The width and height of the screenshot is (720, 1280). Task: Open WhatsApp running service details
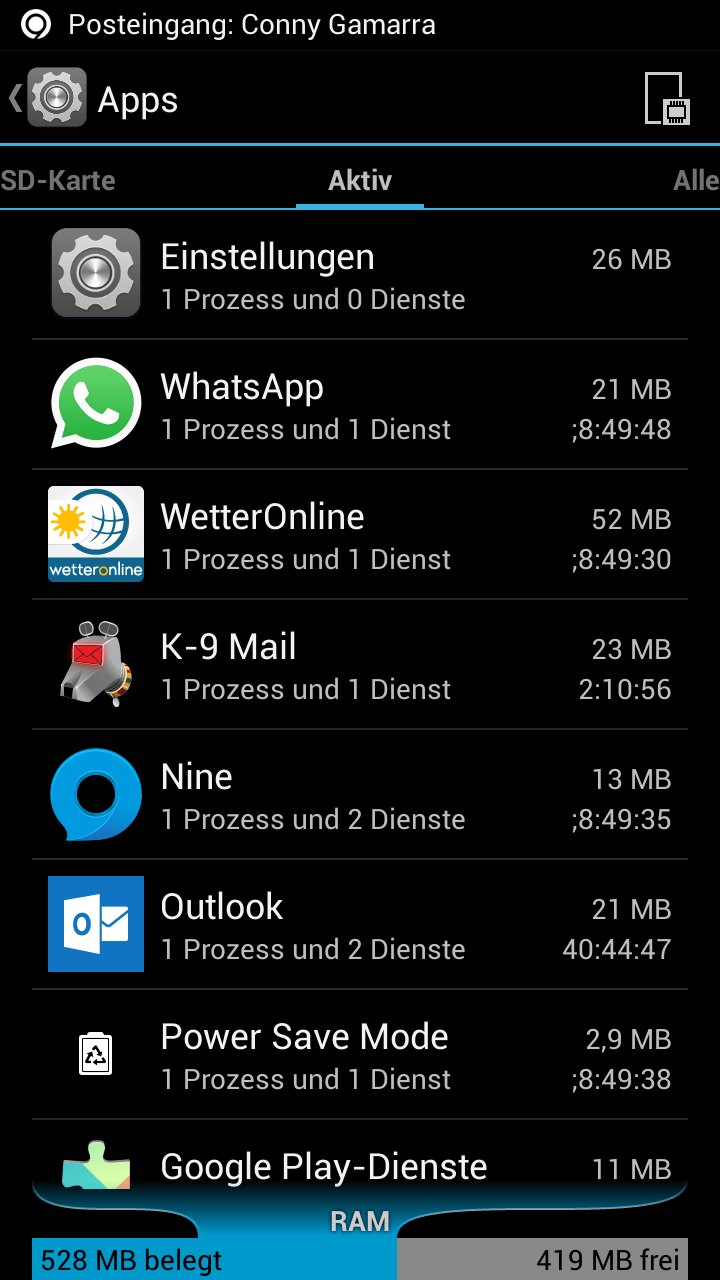[x=360, y=405]
